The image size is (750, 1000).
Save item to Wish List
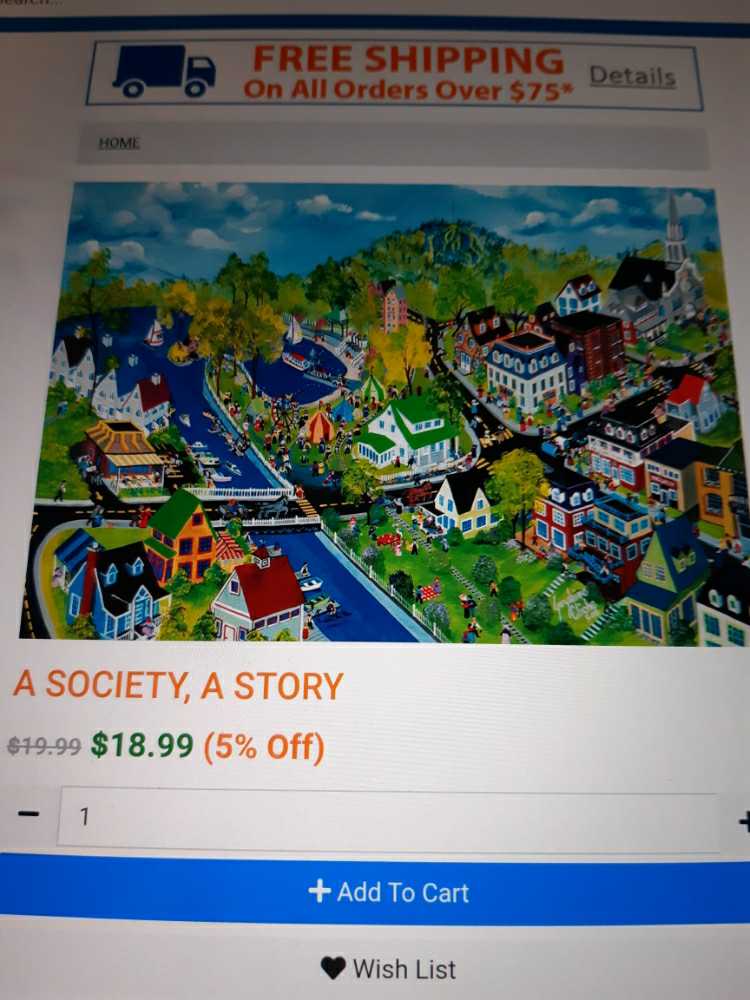click(x=388, y=968)
